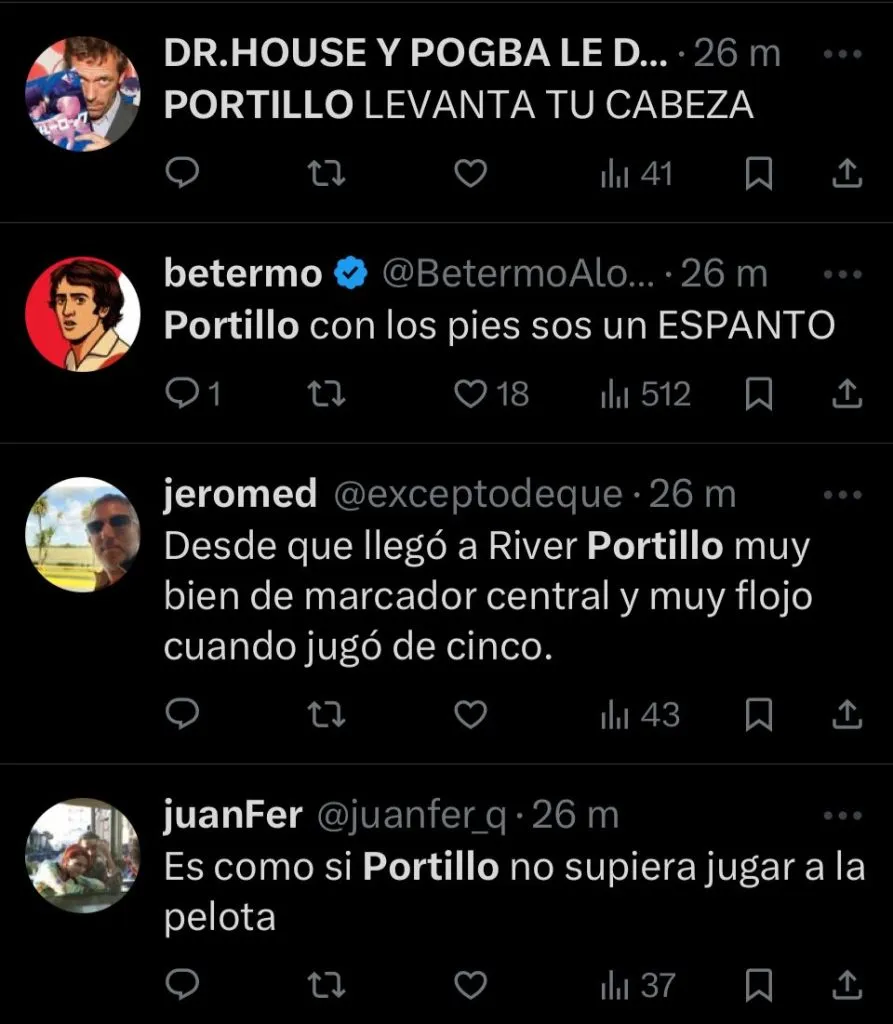Repost betermo's tweet
Viewport: 893px width, 1024px height.
coord(325,395)
